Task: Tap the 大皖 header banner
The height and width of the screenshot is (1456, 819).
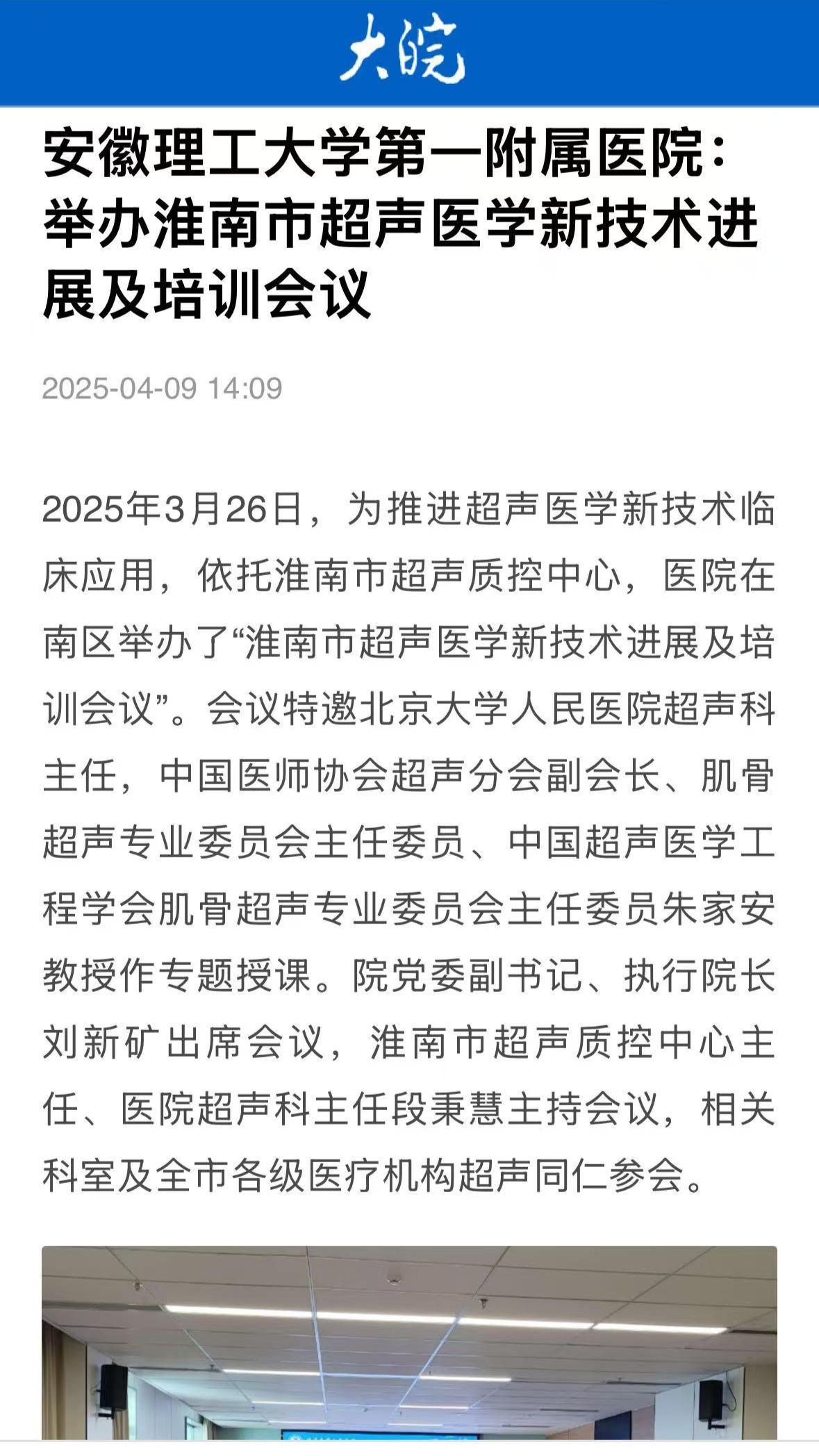Action: tap(409, 53)
